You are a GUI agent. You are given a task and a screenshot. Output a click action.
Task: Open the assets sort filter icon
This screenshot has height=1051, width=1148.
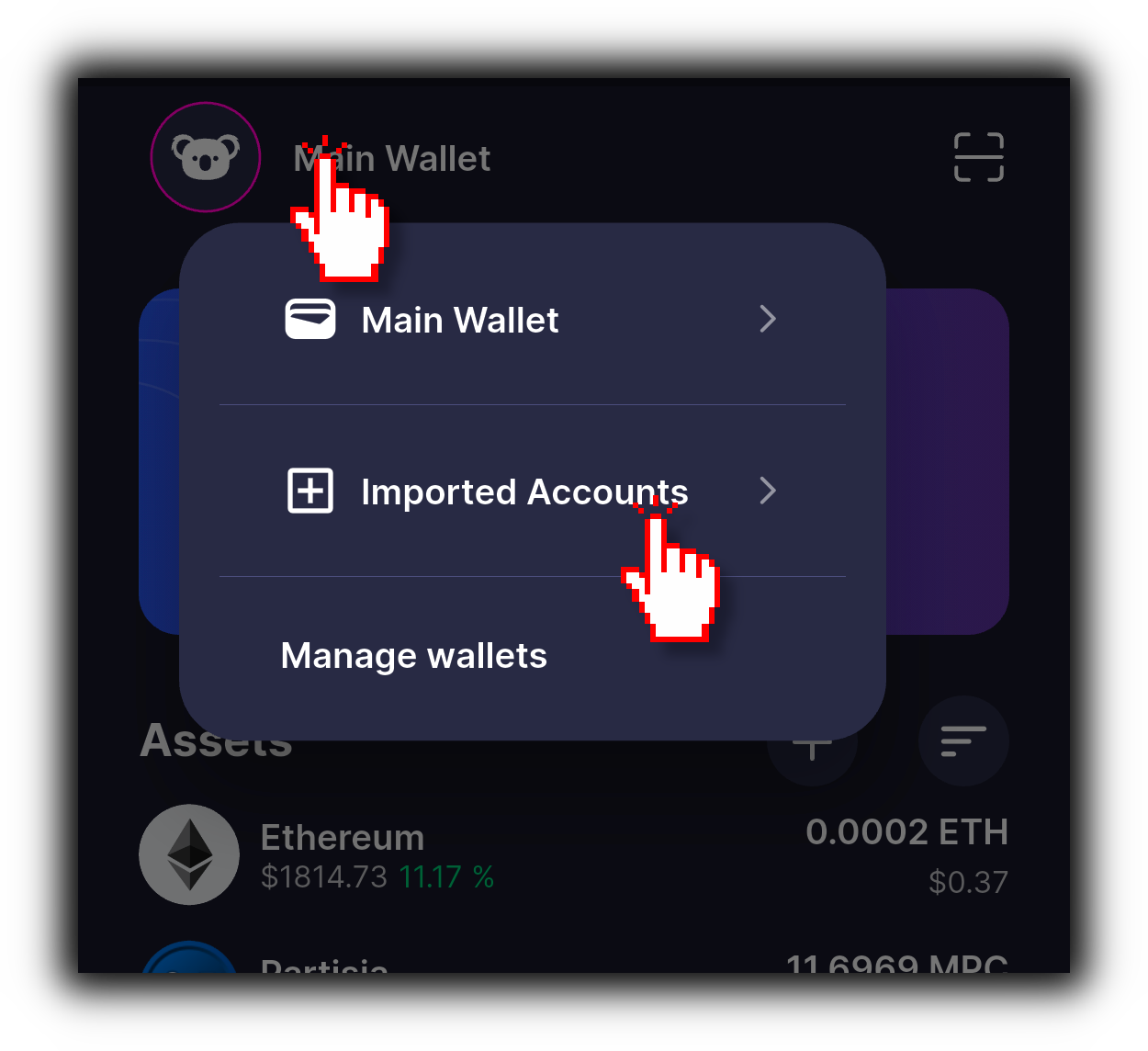[x=963, y=740]
